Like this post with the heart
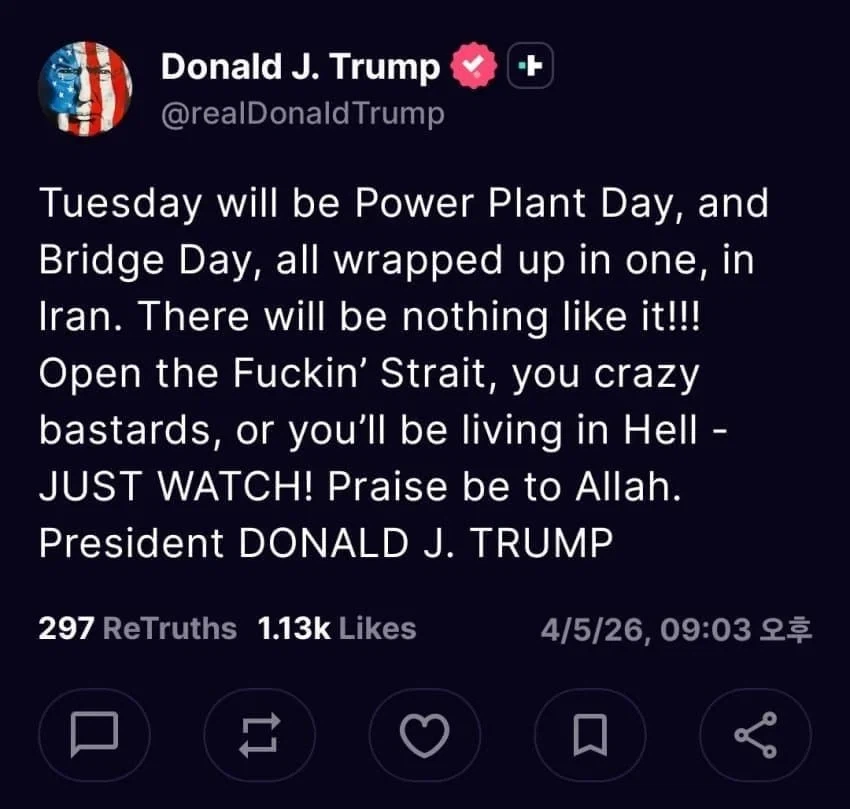This screenshot has height=809, width=850. [425, 737]
